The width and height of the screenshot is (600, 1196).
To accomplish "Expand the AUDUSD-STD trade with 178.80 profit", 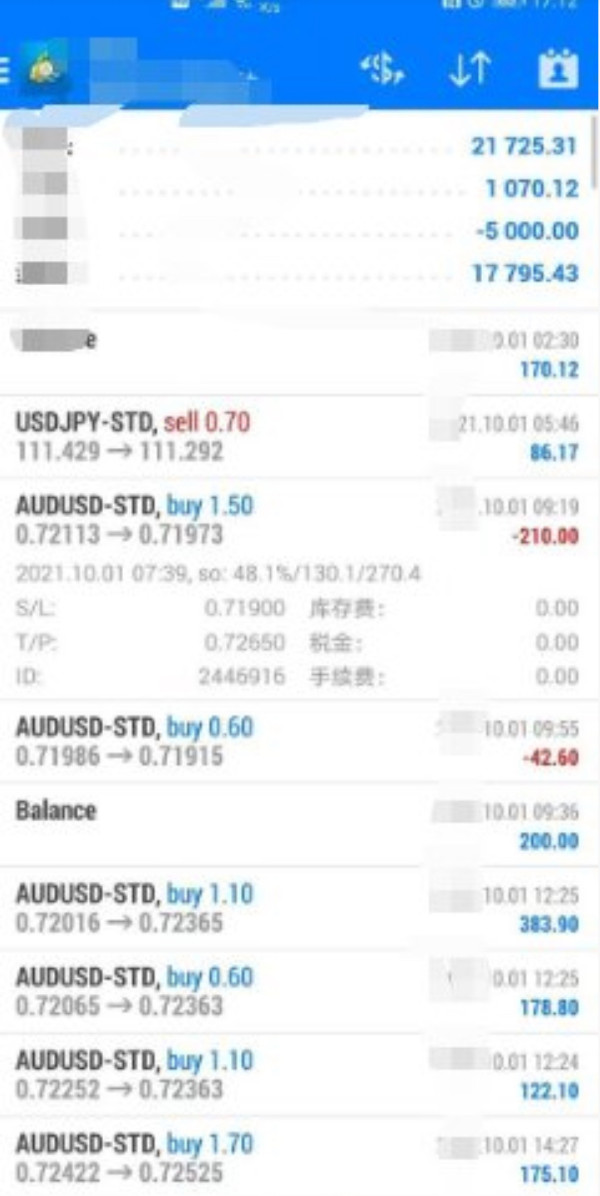I will pyautogui.click(x=300, y=990).
